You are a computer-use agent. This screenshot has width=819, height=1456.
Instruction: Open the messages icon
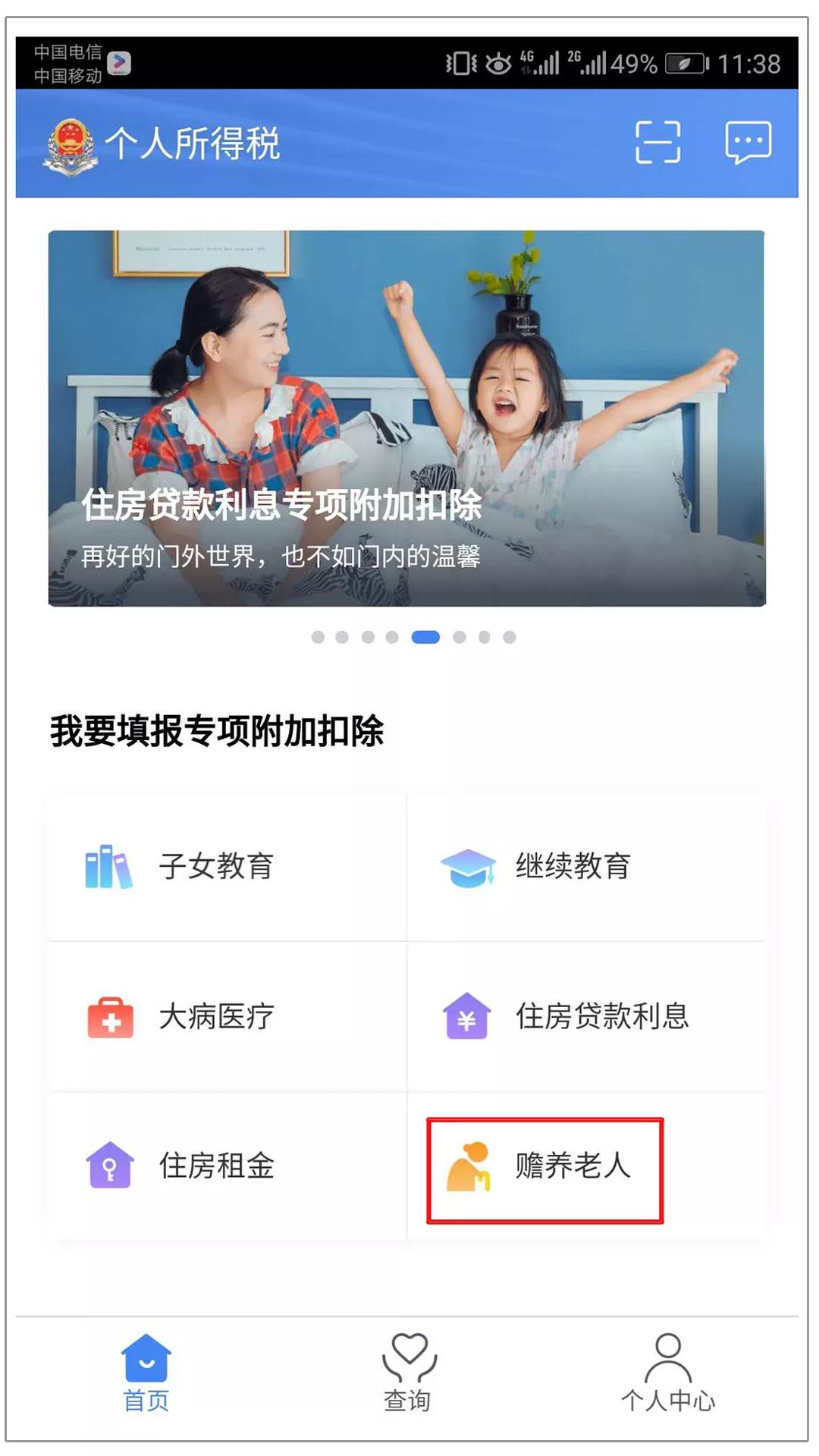pyautogui.click(x=748, y=142)
